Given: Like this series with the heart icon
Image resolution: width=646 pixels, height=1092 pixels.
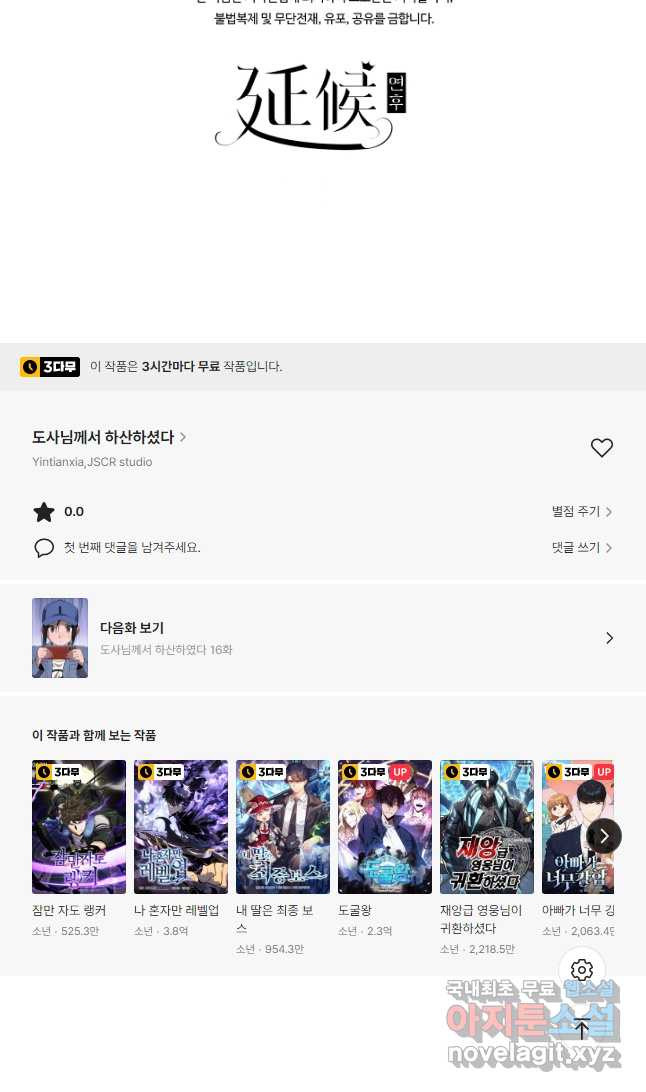Looking at the screenshot, I should (601, 448).
